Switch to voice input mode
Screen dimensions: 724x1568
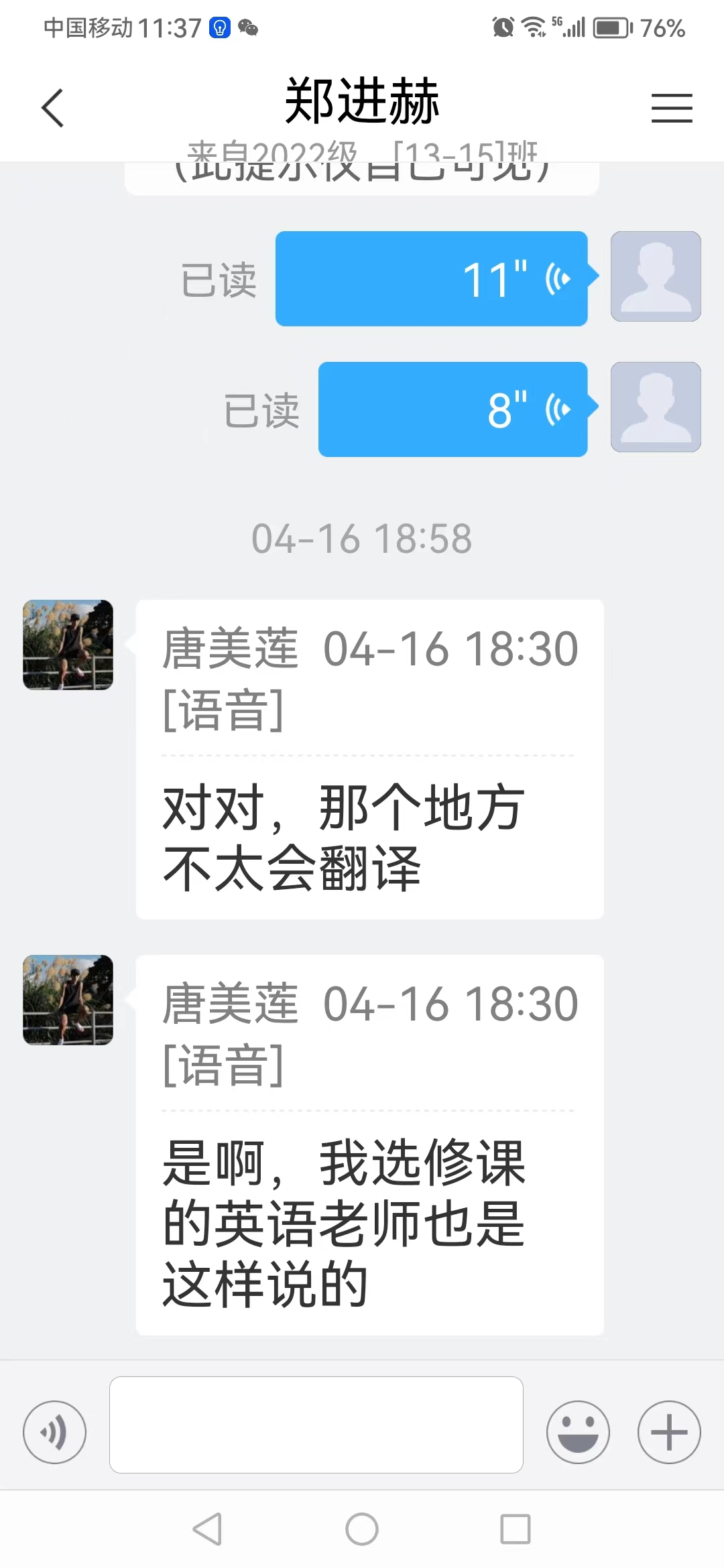pyautogui.click(x=54, y=1432)
